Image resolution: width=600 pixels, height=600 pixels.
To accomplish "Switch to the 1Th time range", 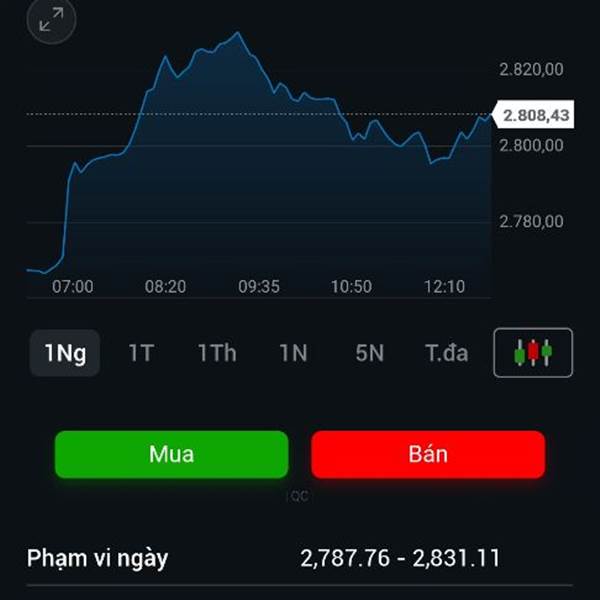I will coord(217,353).
